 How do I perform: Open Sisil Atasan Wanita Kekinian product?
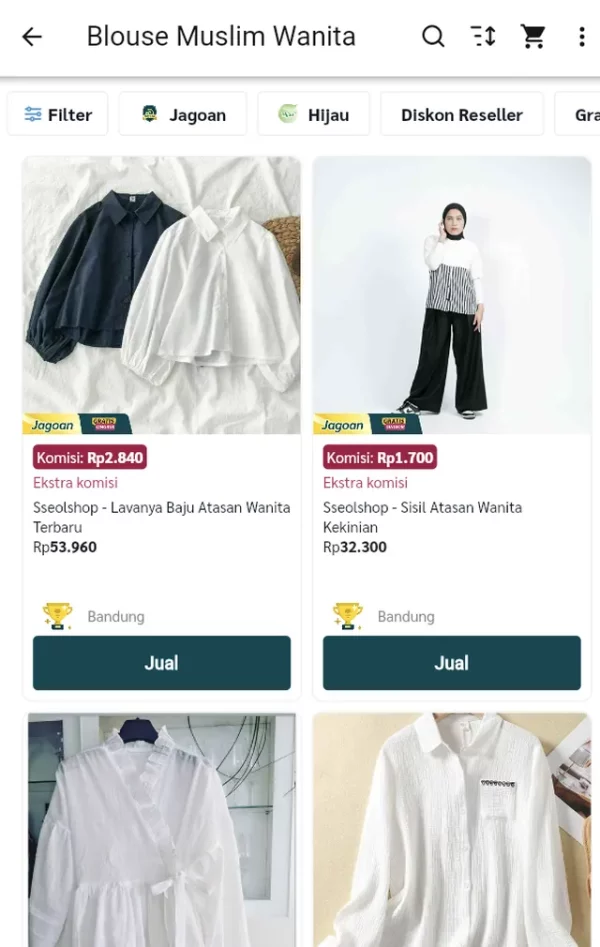(451, 295)
